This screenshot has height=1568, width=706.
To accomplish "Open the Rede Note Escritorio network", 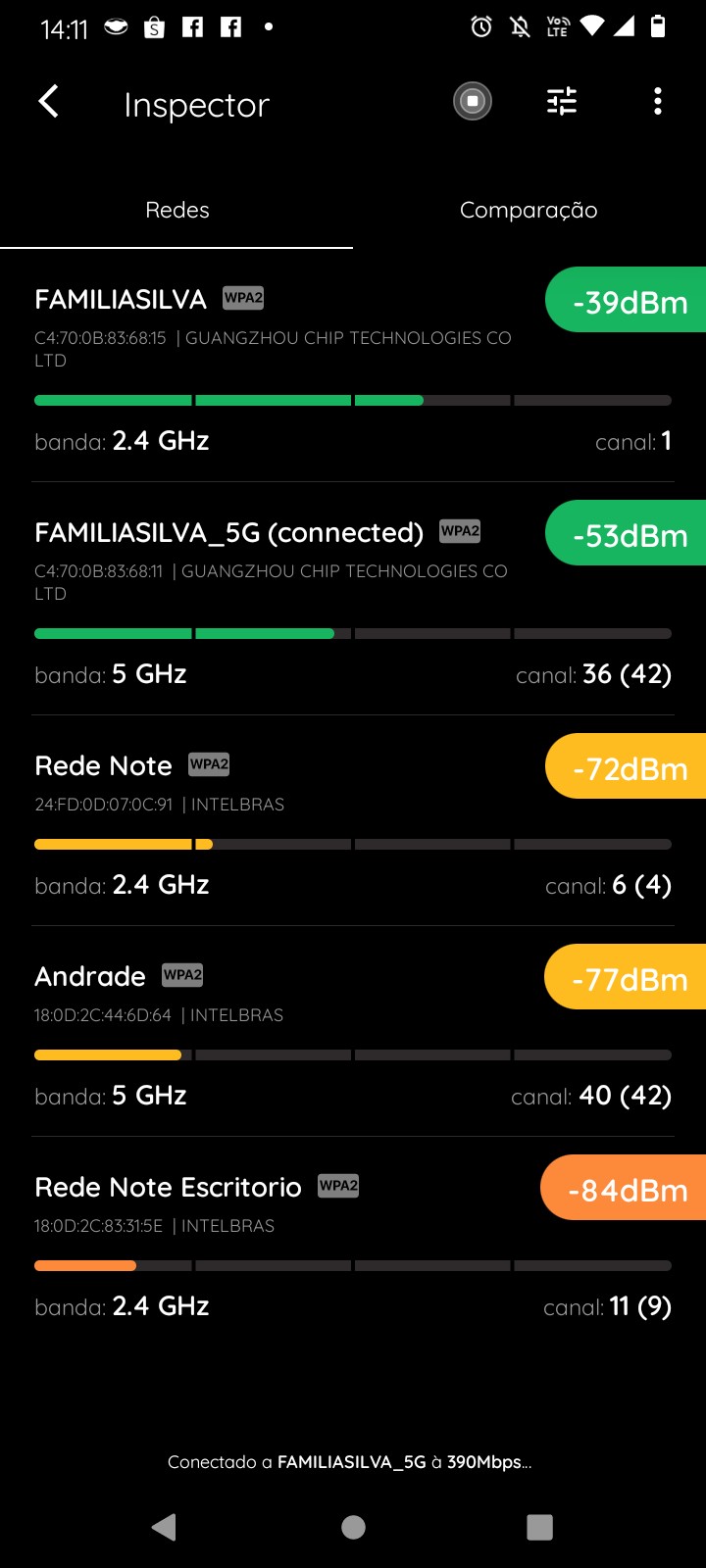I will click(x=294, y=1245).
